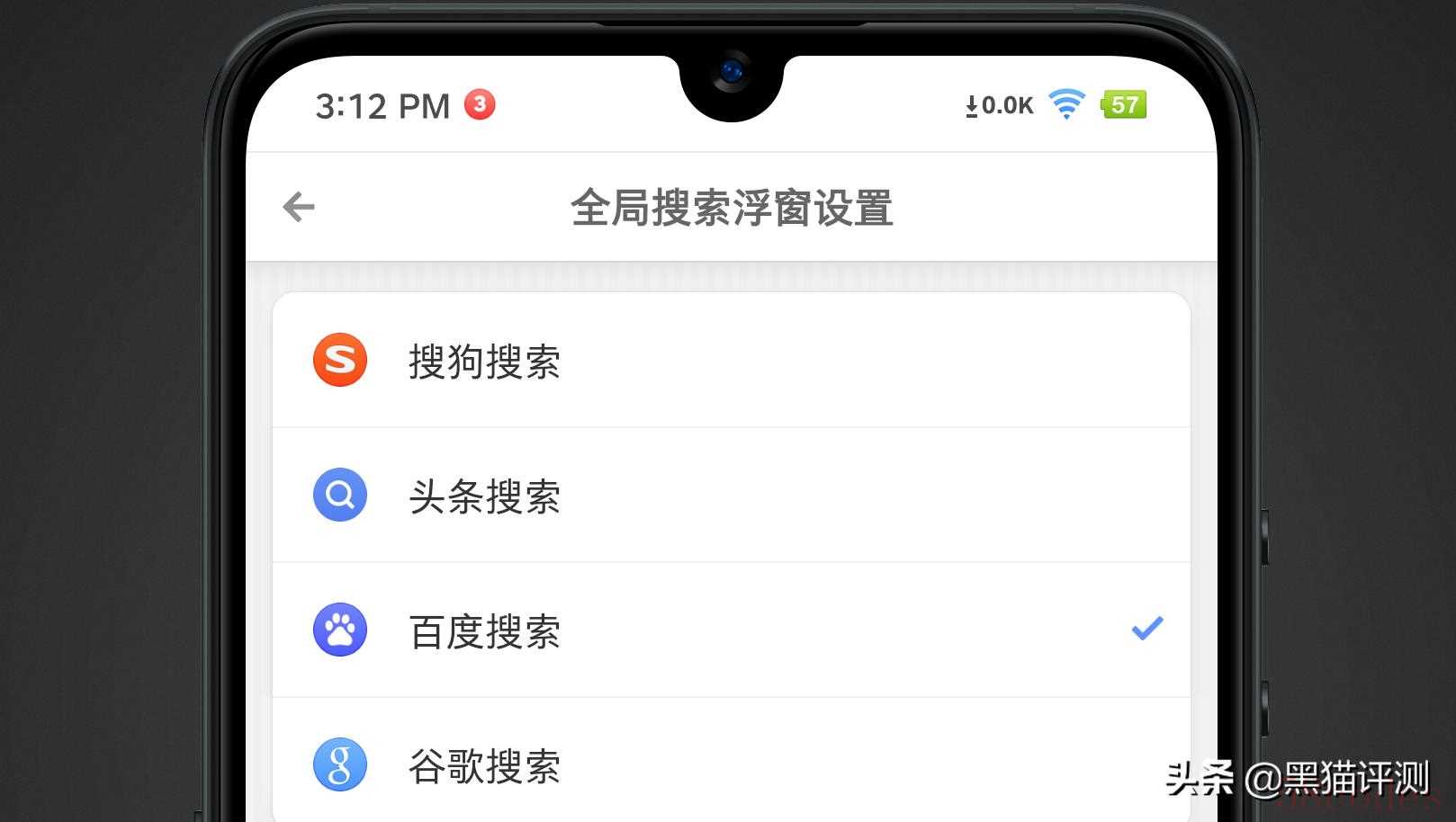The image size is (1456, 822).
Task: Choose Toutiao search (头条搜索)
Action: [484, 496]
